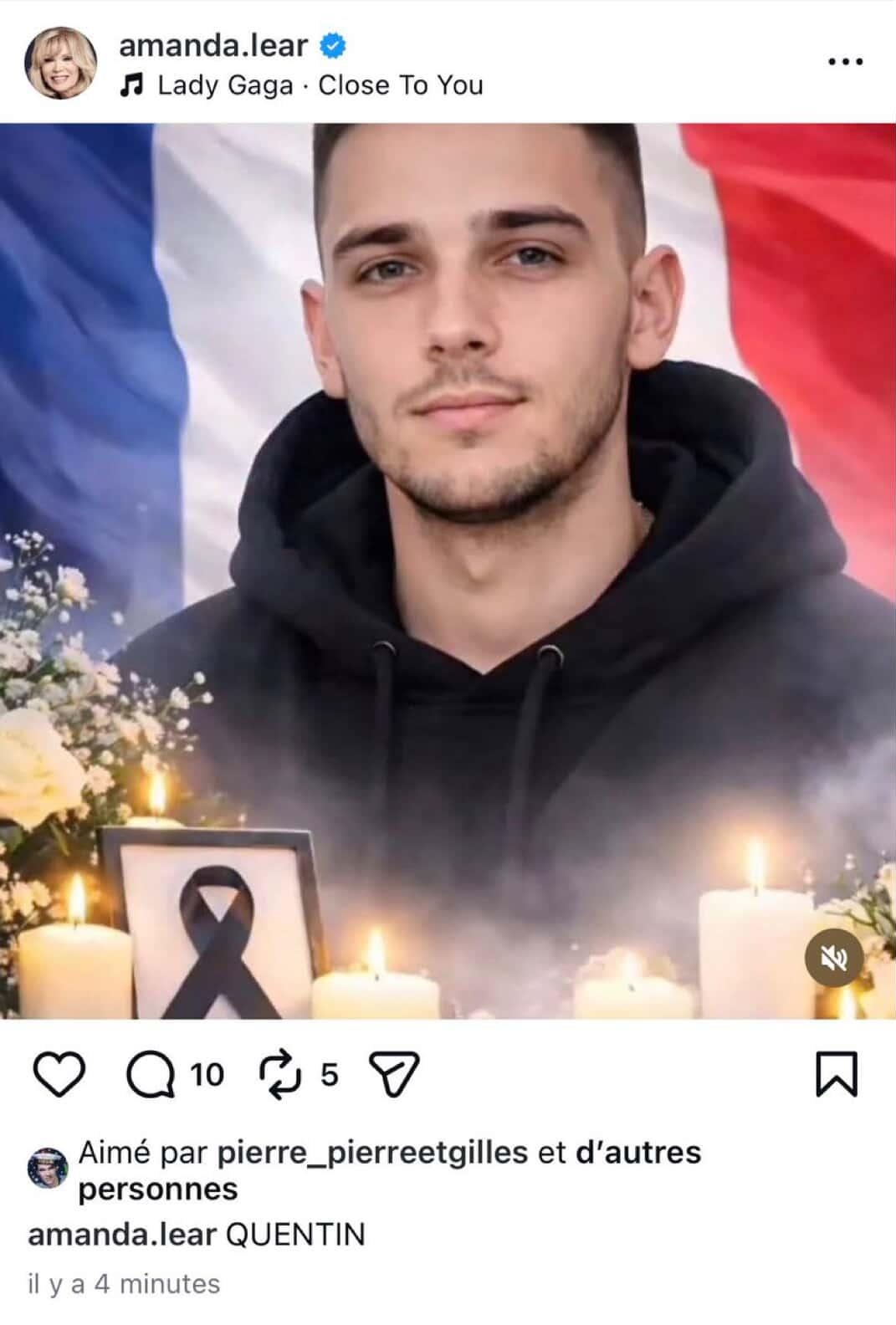Open amanda.lear's profile picture
The height and width of the screenshot is (1325, 896).
click(60, 64)
